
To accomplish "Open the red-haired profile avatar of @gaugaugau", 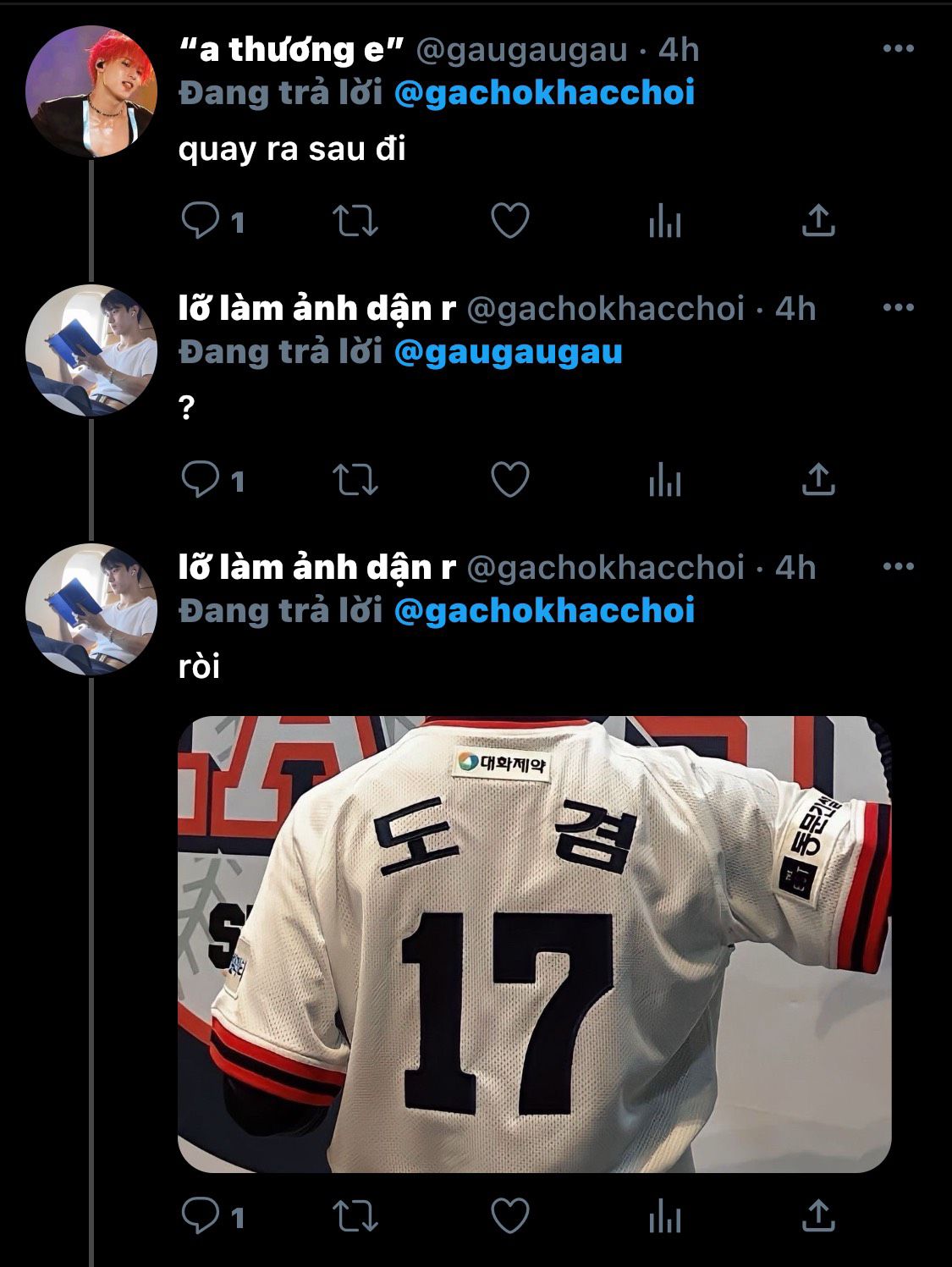I will click(91, 91).
